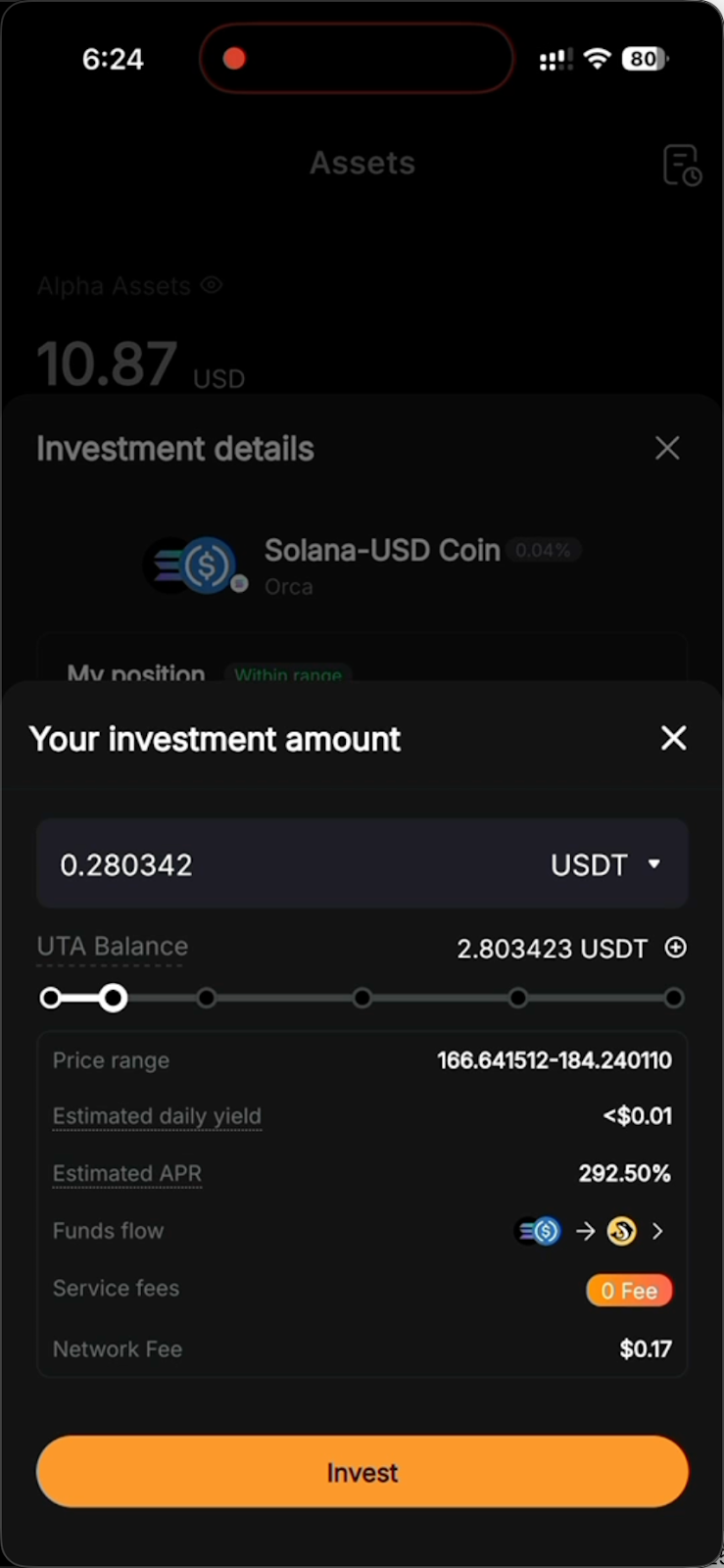
Task: Close the Investment details panel
Action: [x=667, y=448]
